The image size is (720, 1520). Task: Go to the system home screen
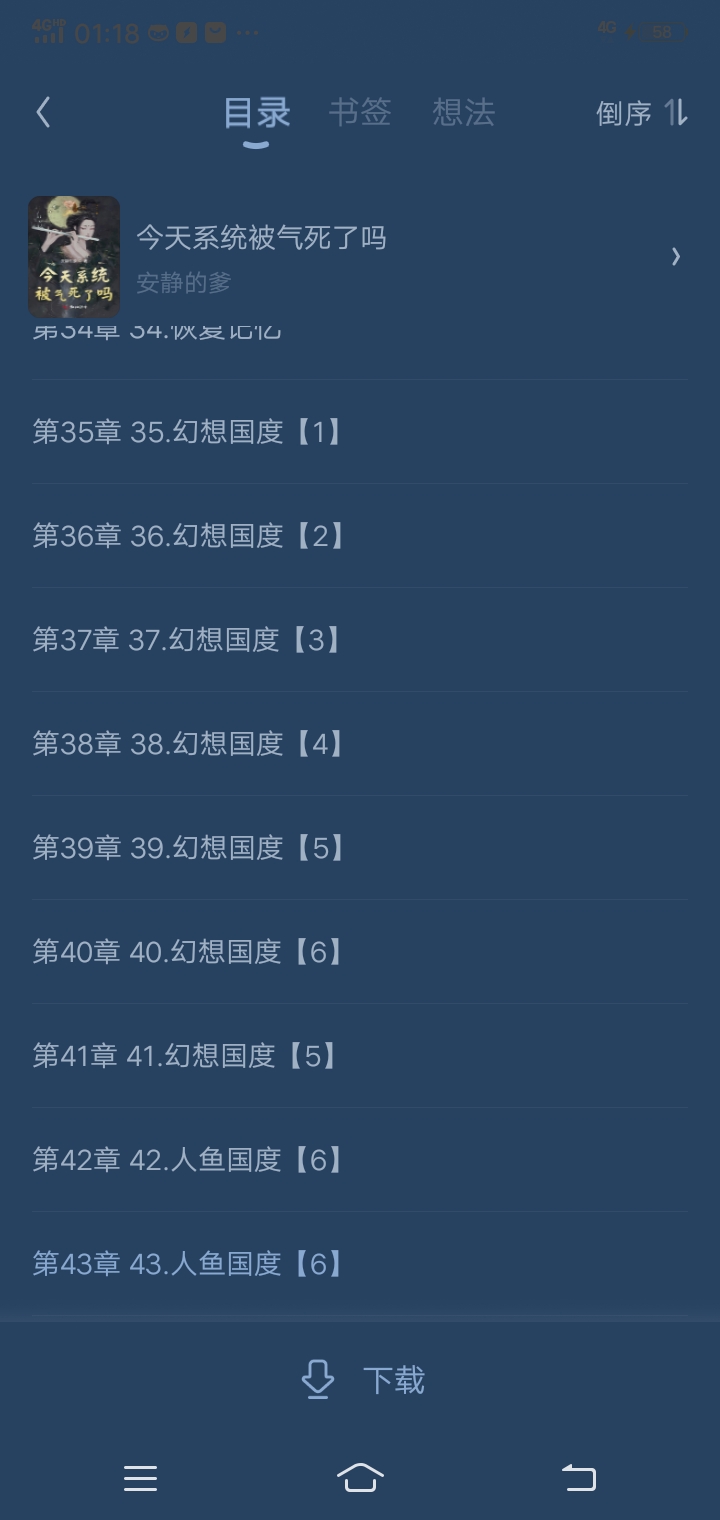click(360, 1478)
